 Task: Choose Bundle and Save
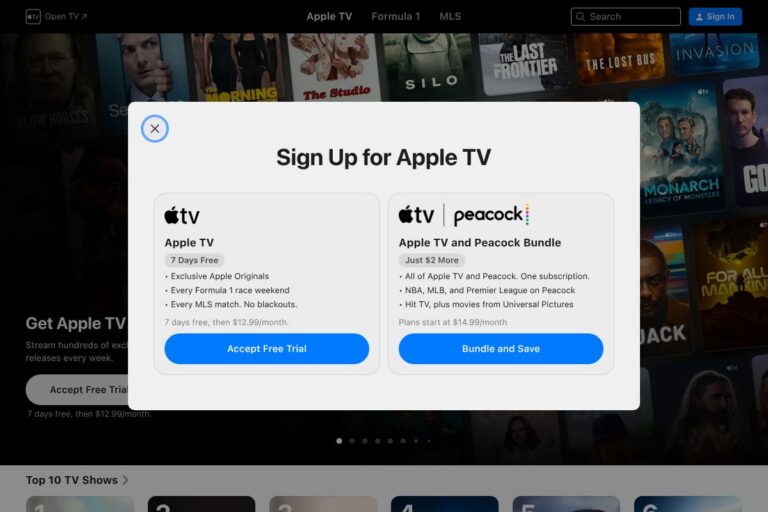point(500,349)
